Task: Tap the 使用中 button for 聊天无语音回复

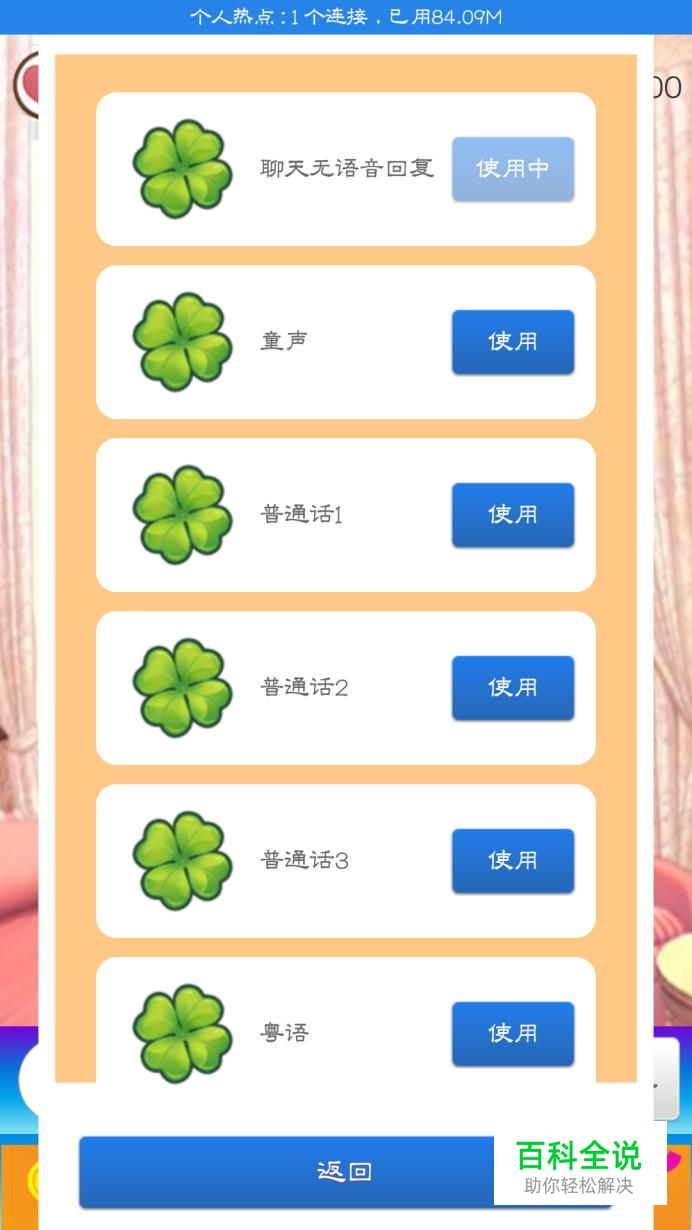Action: coord(512,169)
